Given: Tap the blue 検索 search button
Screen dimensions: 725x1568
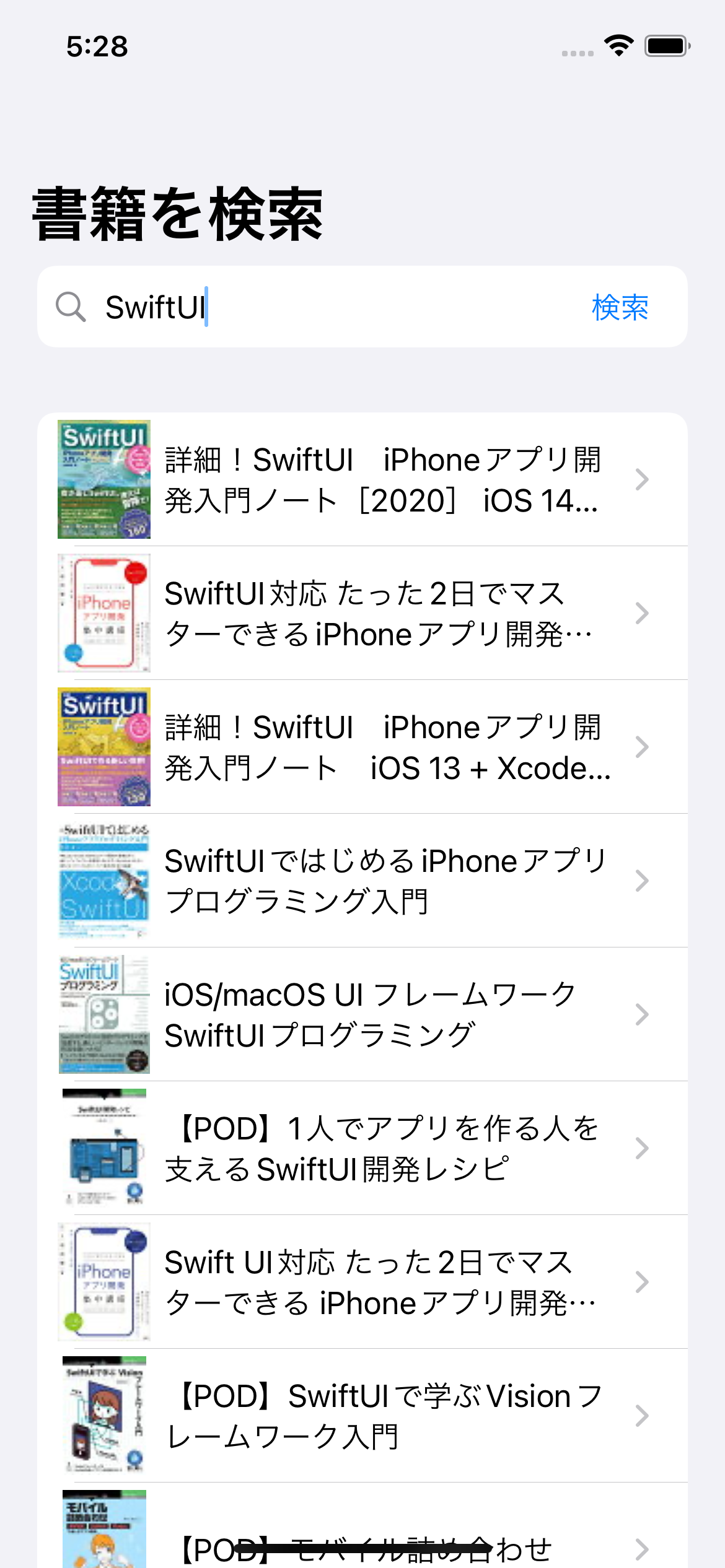Looking at the screenshot, I should coord(620,307).
